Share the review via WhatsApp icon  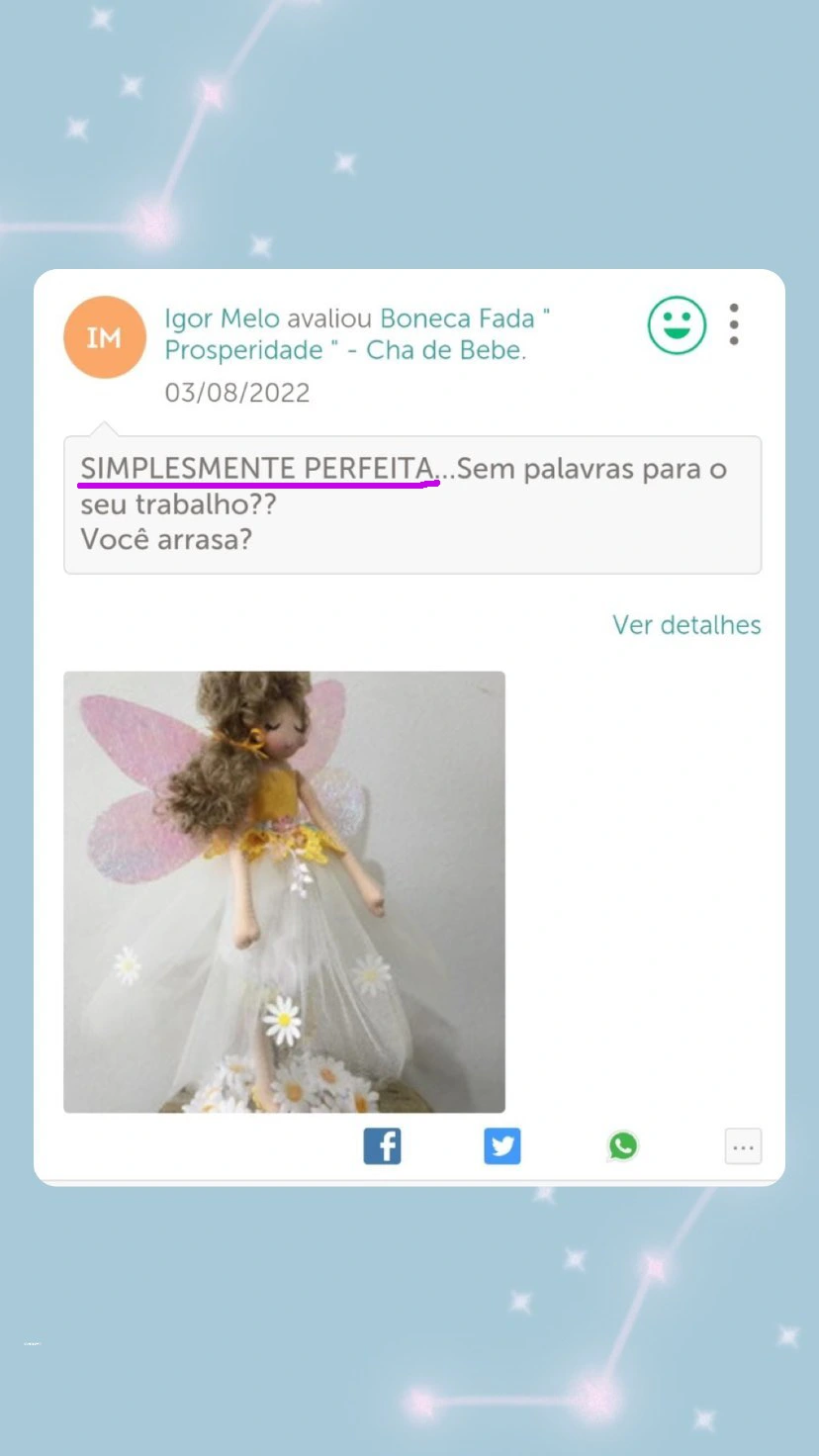coord(622,1145)
